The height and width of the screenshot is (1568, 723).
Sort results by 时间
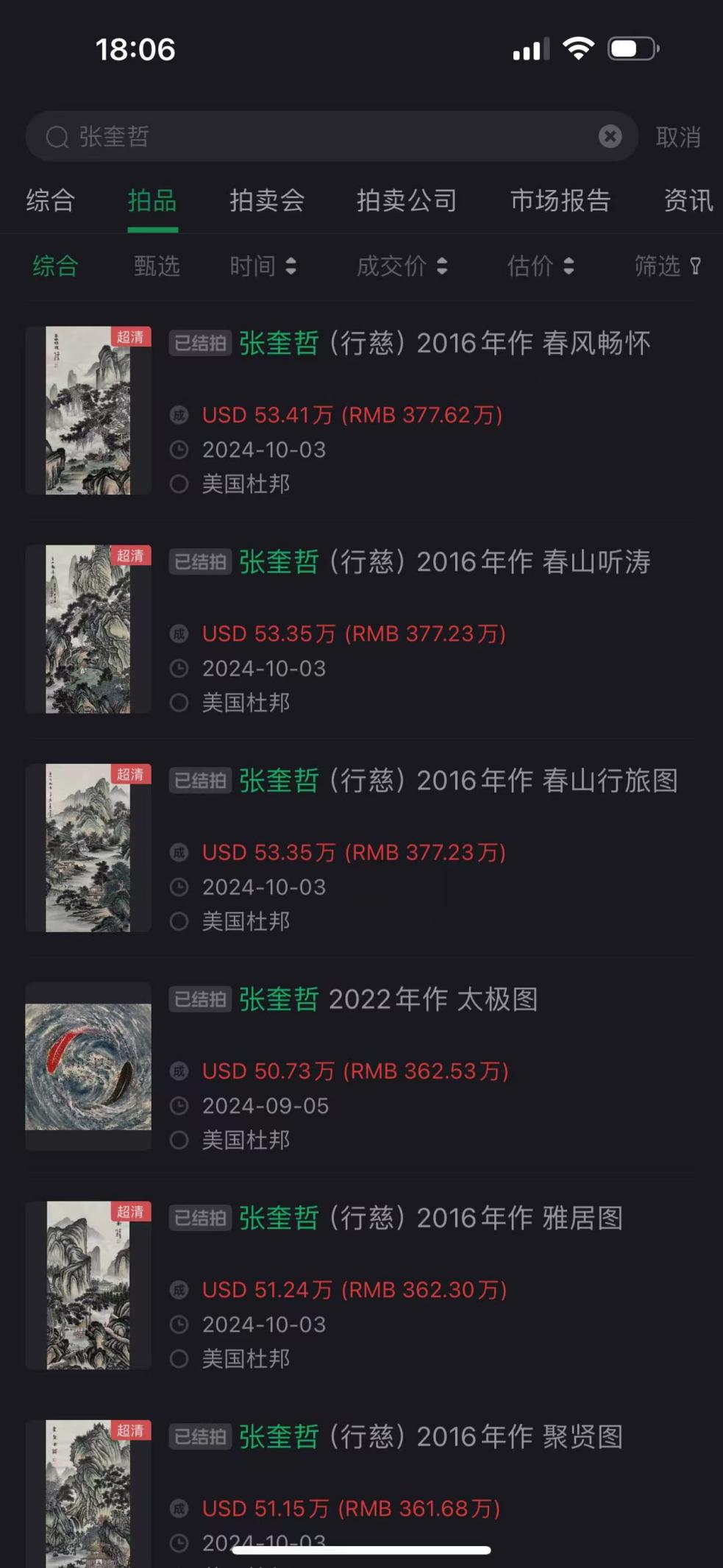tap(263, 266)
